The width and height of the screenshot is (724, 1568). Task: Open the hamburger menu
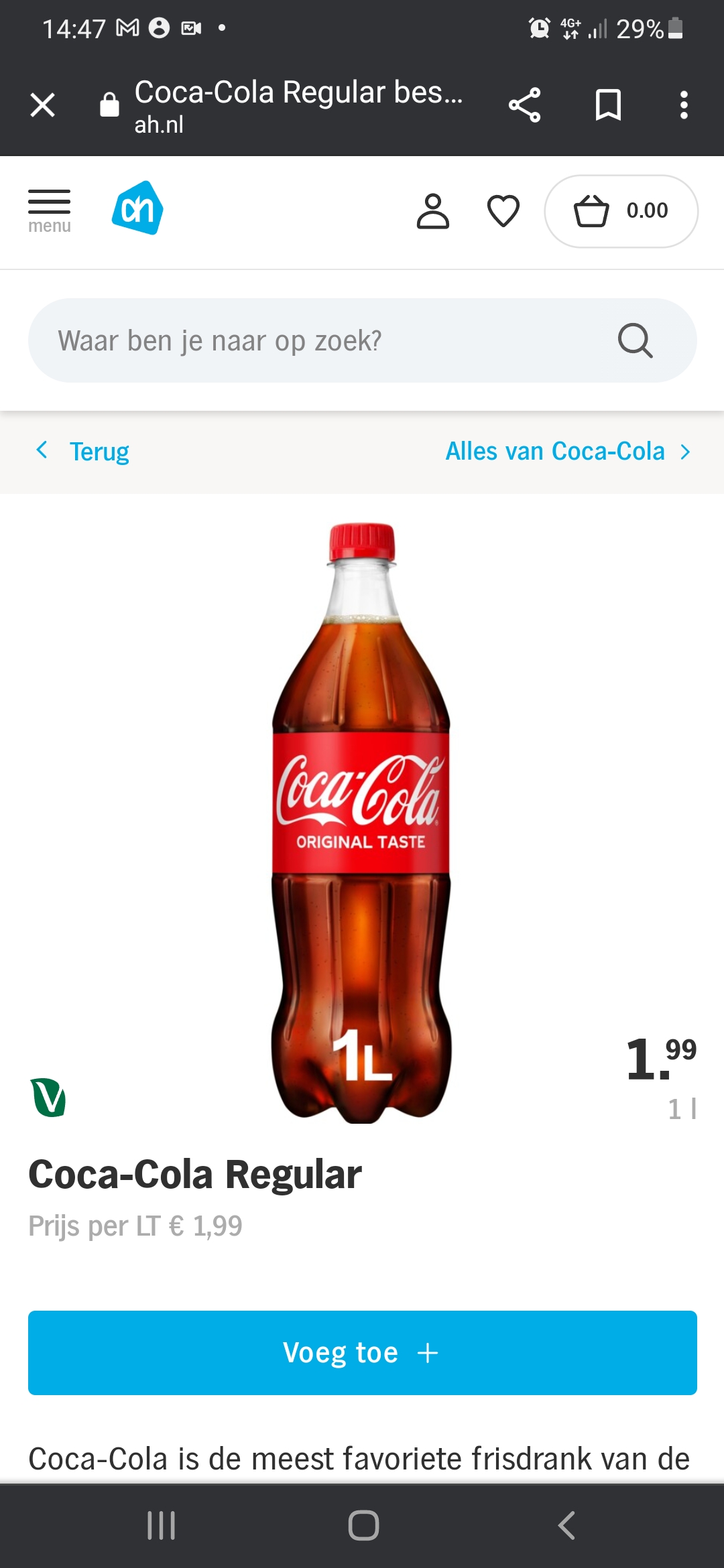click(x=49, y=210)
